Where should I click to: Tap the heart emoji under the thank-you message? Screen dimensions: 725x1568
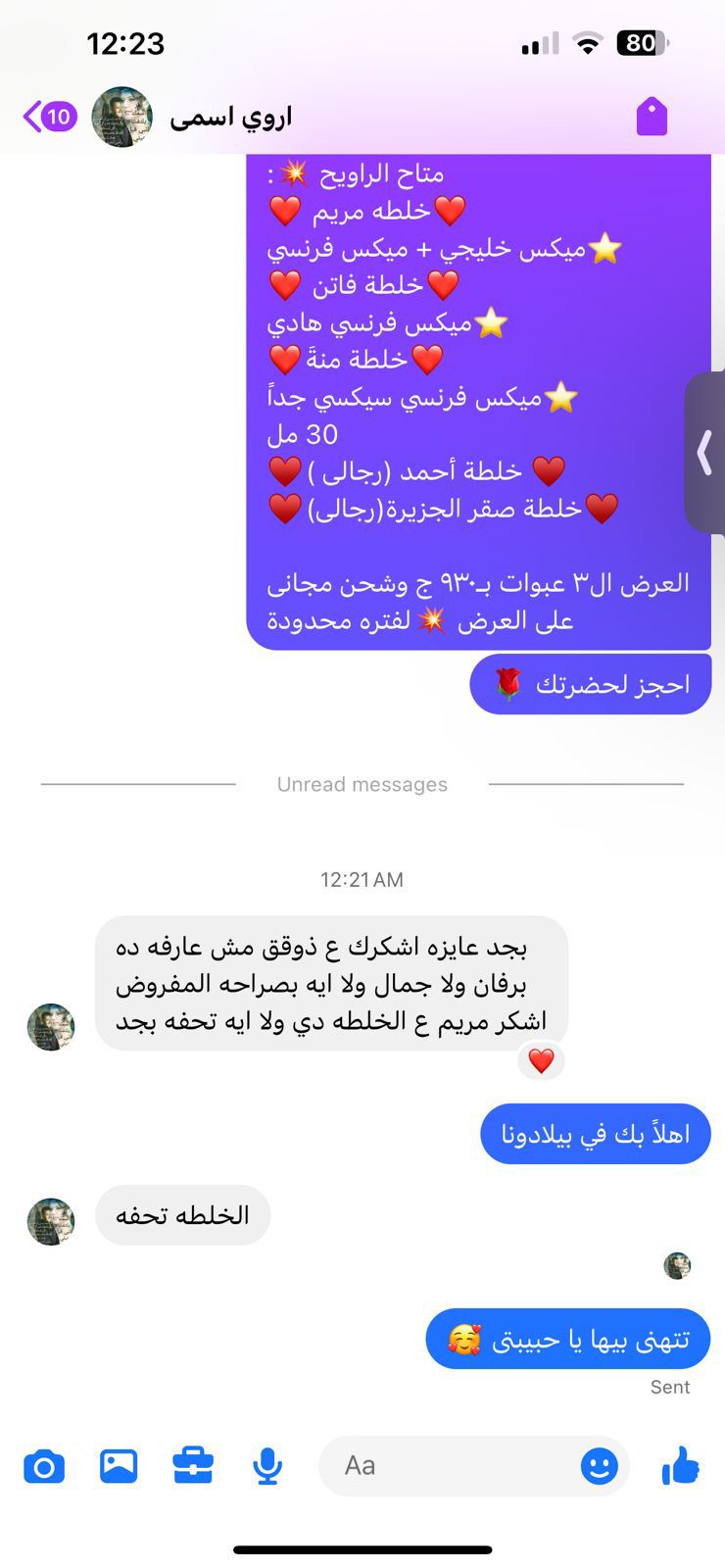click(x=542, y=1060)
